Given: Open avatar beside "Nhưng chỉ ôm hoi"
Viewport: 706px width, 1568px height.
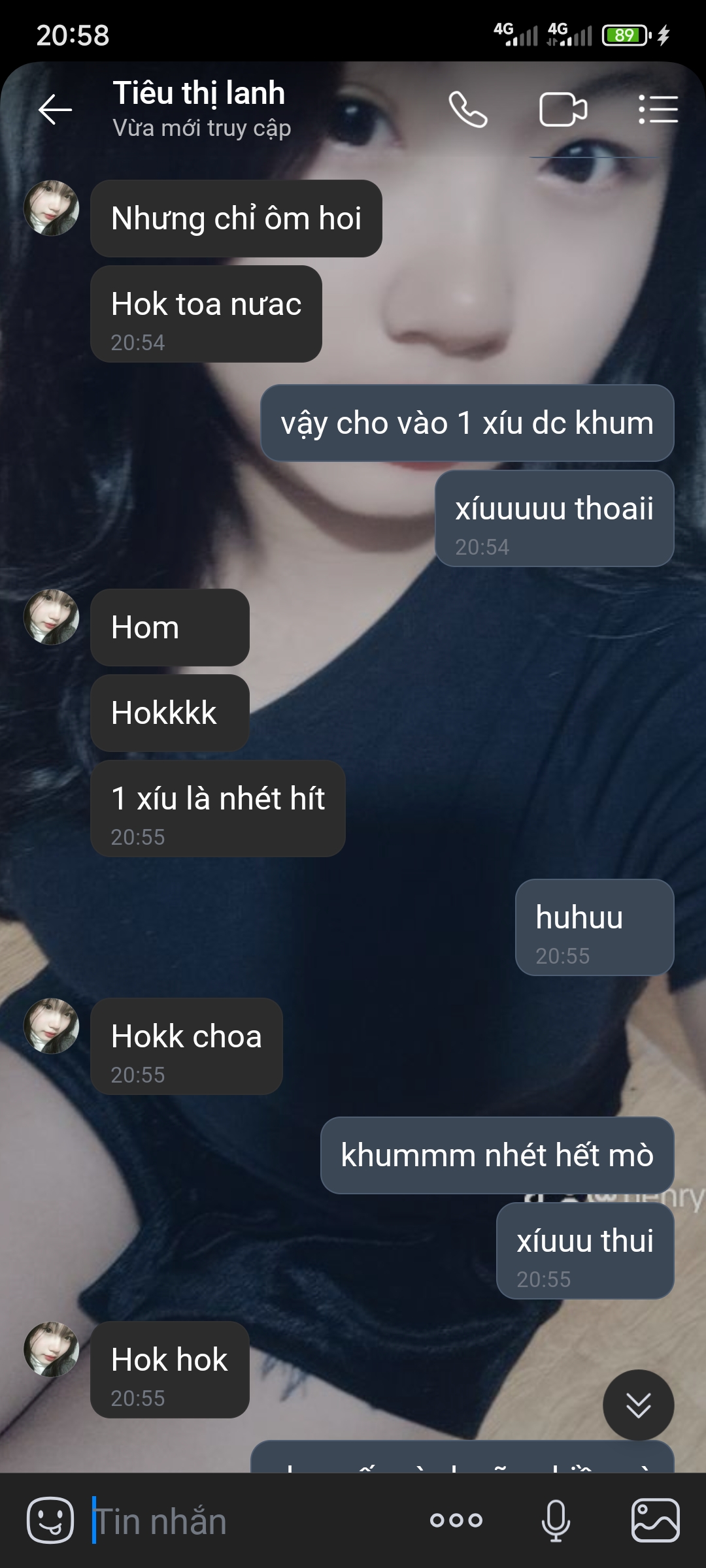Looking at the screenshot, I should (52, 208).
